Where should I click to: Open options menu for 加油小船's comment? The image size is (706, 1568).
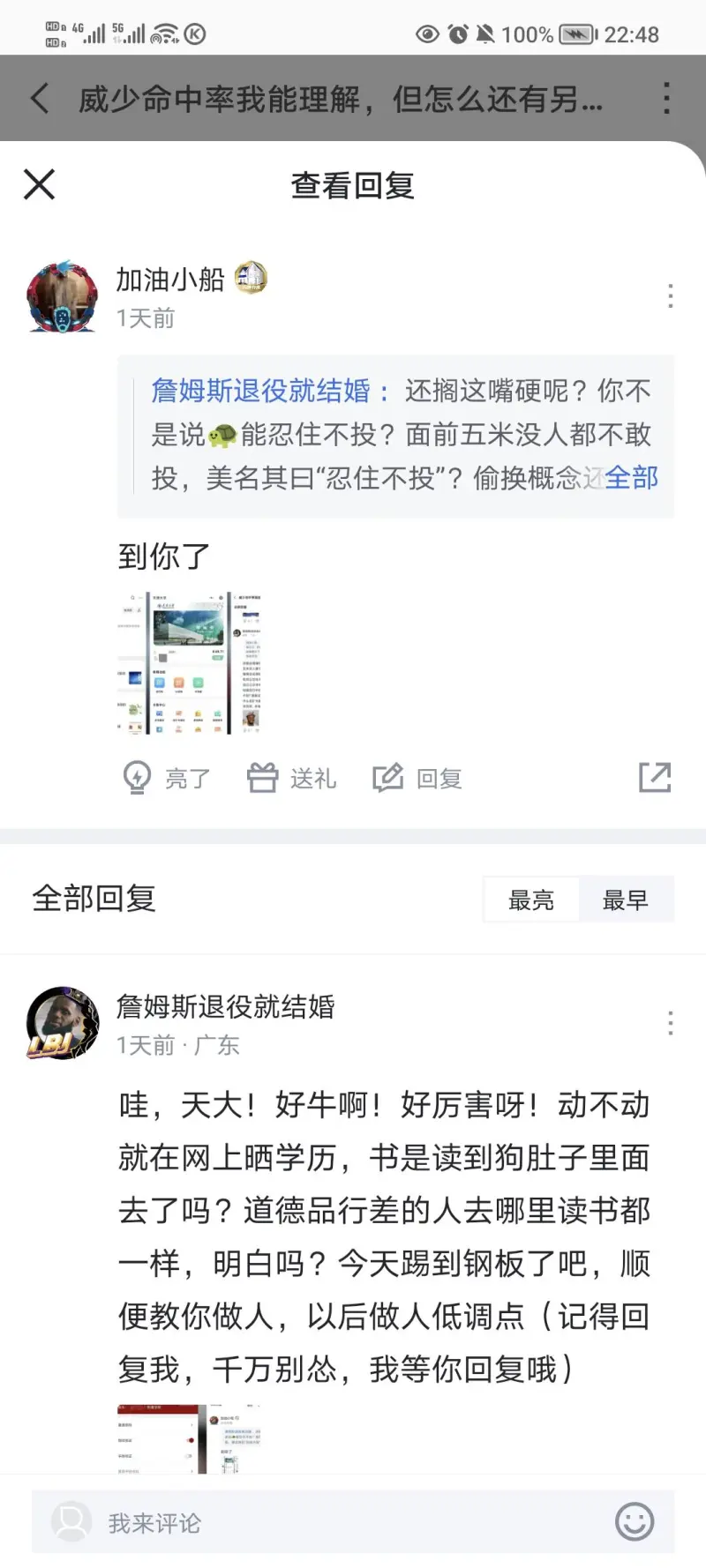click(x=671, y=296)
